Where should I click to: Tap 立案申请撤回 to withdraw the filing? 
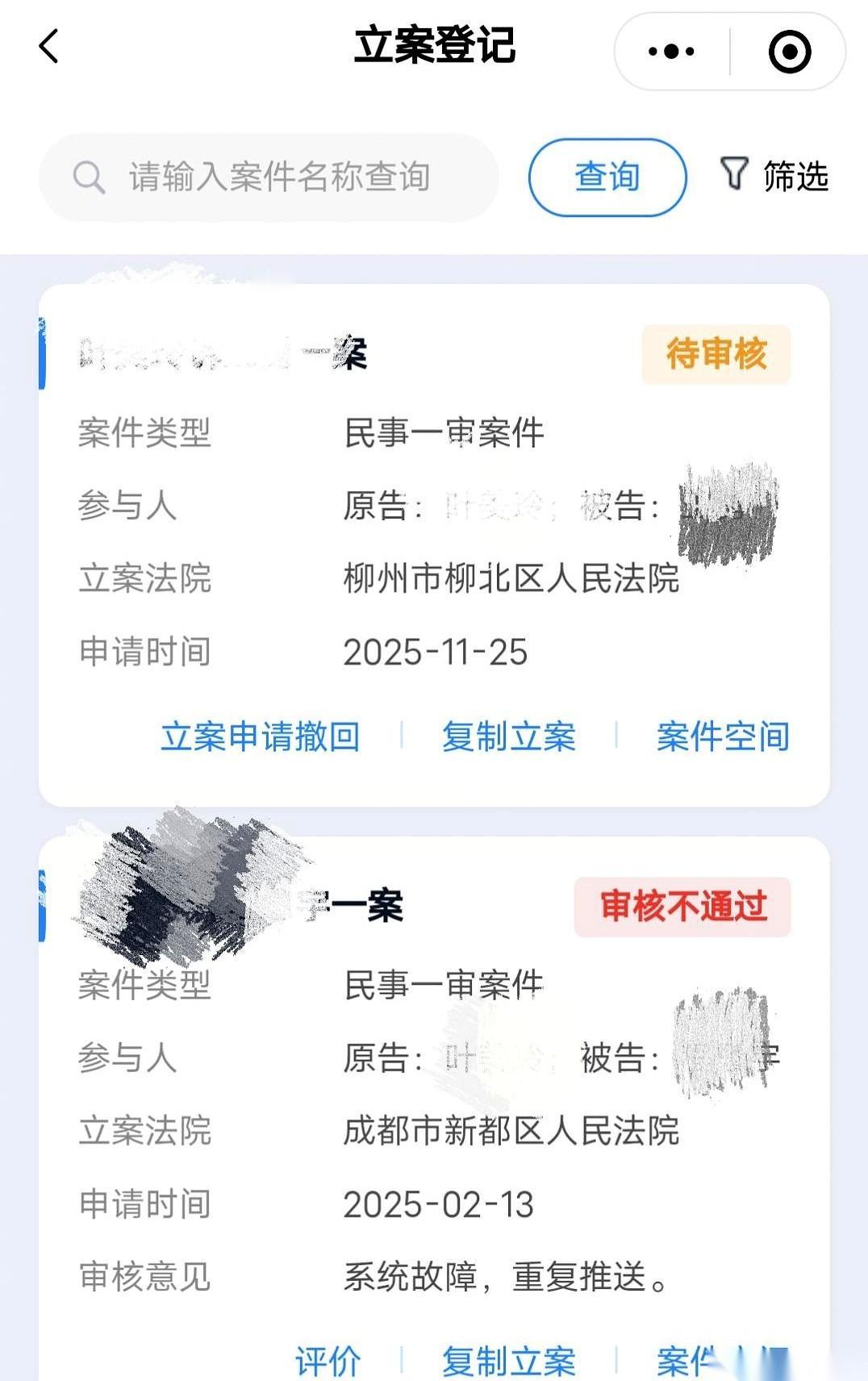(x=260, y=736)
